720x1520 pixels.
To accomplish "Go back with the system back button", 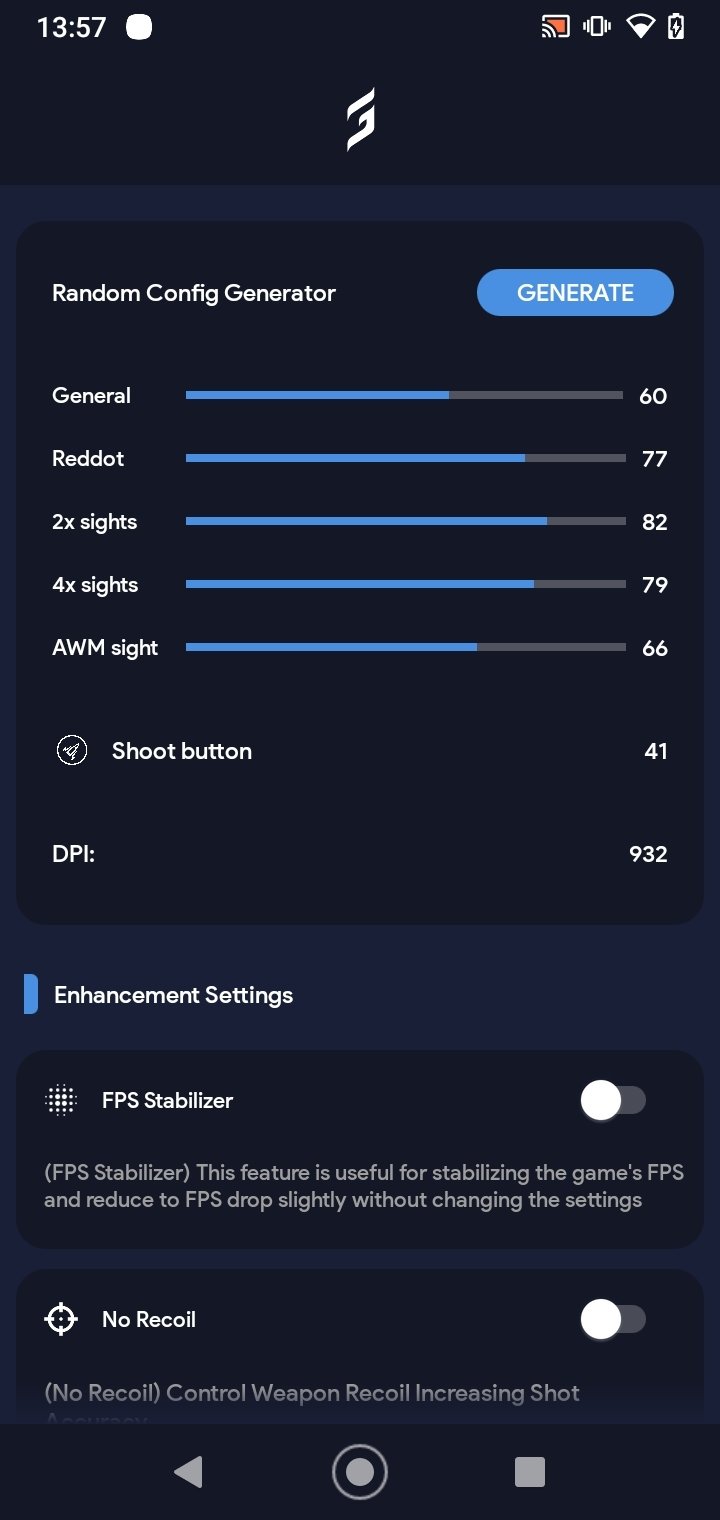I will [188, 1472].
